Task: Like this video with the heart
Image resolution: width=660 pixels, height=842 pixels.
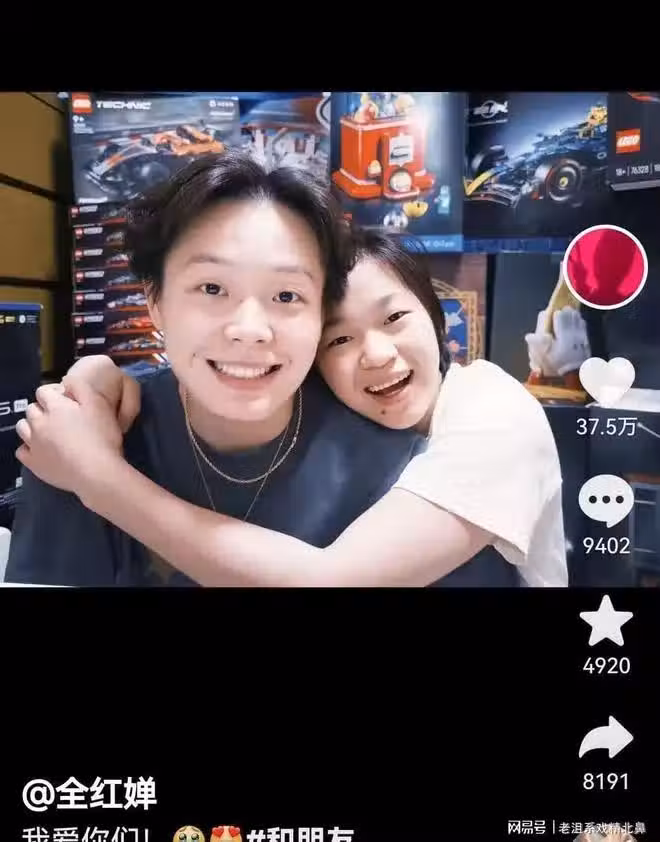Action: tap(606, 381)
